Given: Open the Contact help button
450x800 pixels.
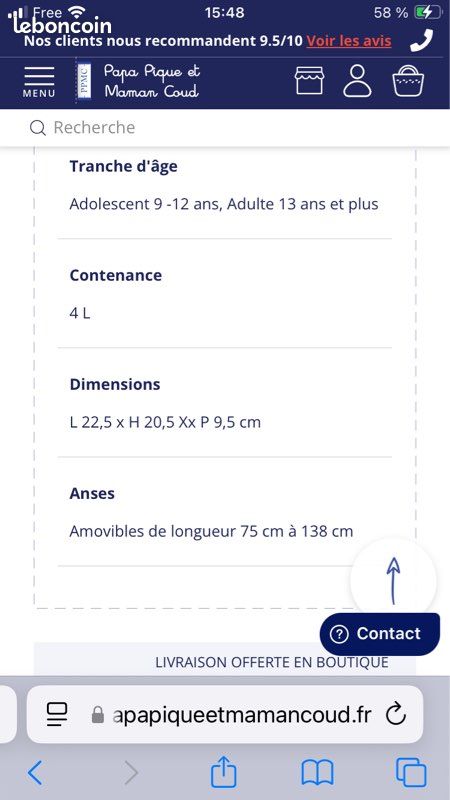Looking at the screenshot, I should (380, 634).
